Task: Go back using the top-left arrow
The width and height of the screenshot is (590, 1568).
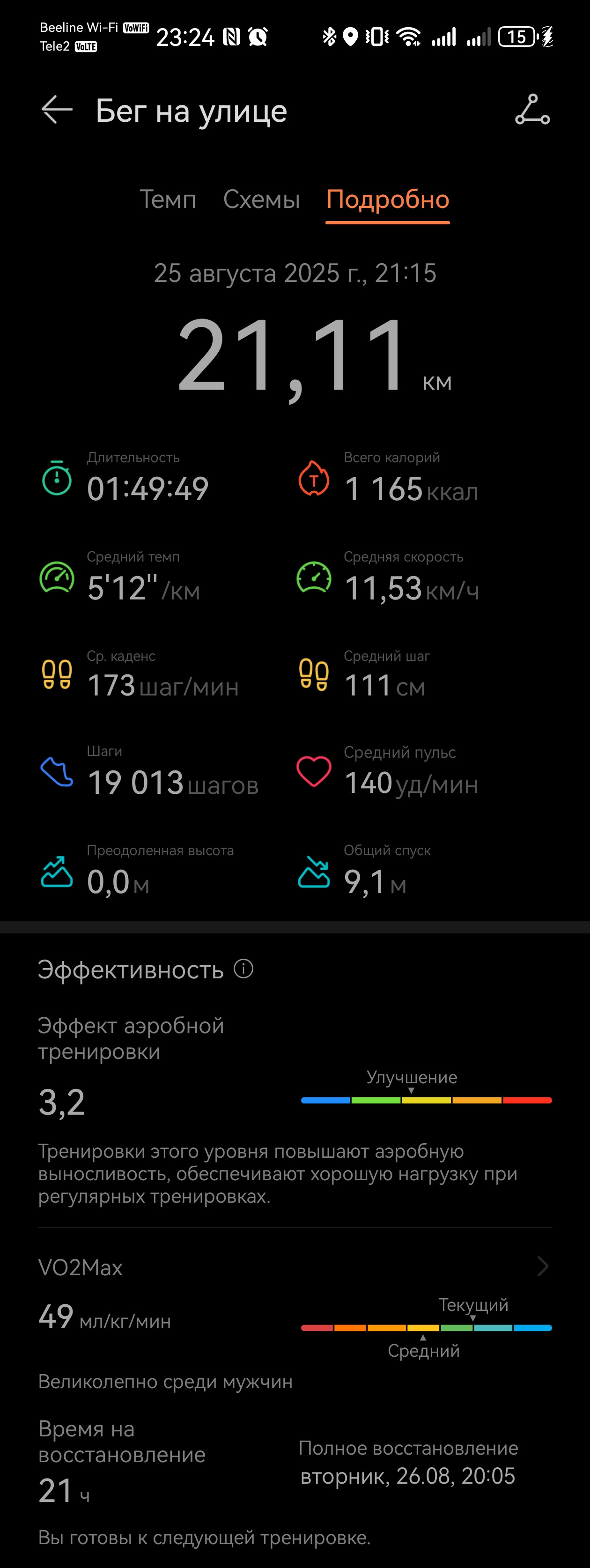Action: tap(57, 110)
